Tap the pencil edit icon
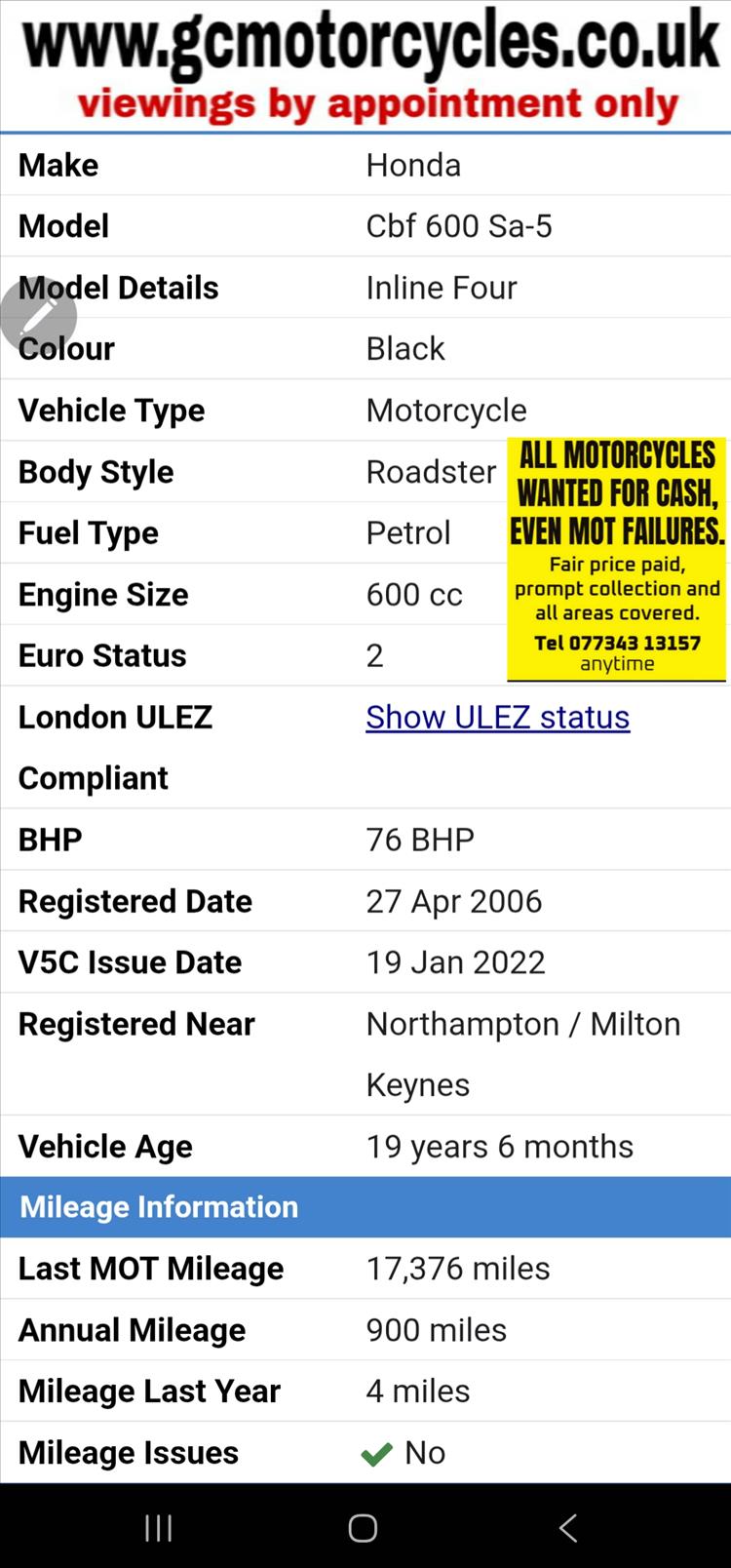The width and height of the screenshot is (731, 1568). [x=38, y=315]
